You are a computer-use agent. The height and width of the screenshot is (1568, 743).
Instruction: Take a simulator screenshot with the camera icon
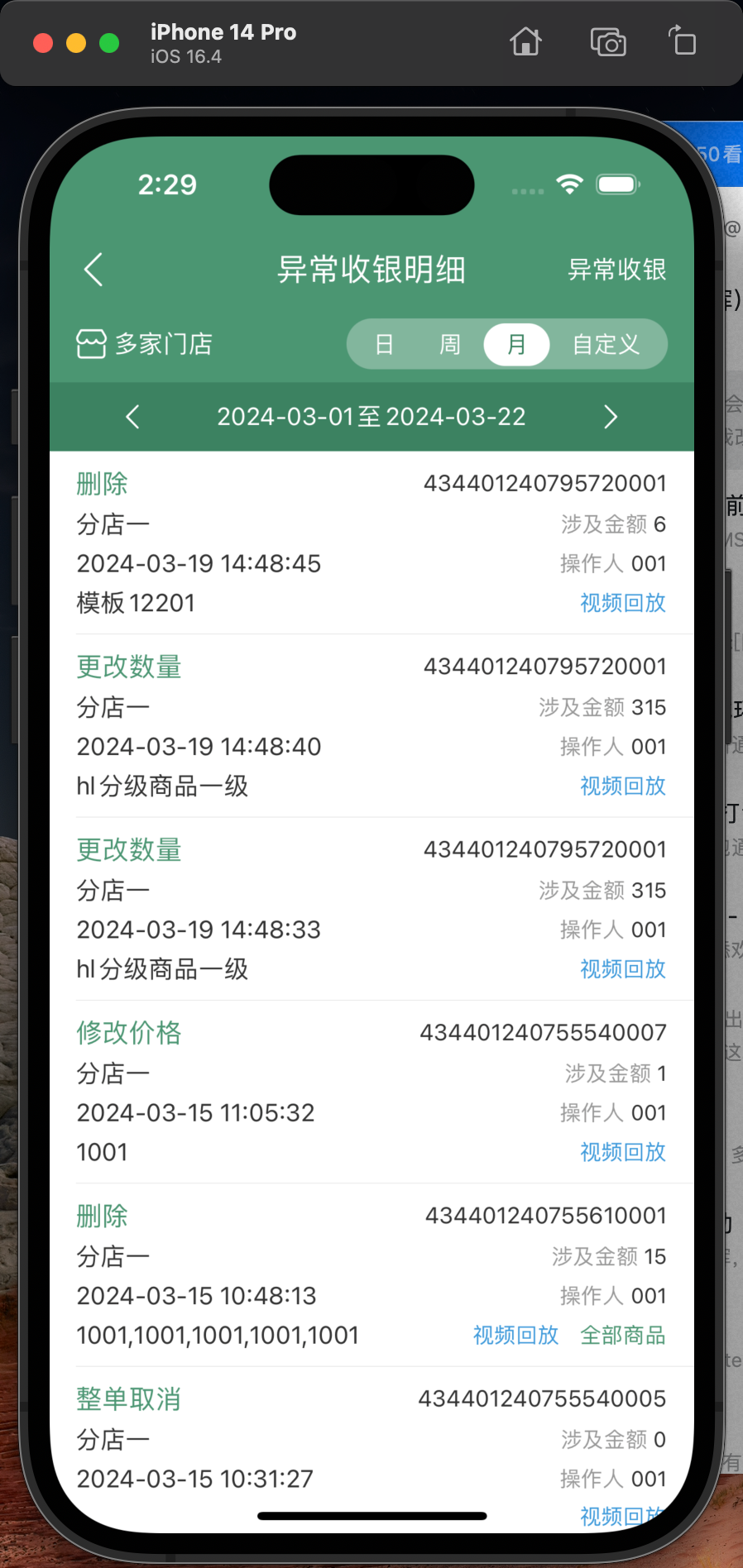tap(608, 41)
